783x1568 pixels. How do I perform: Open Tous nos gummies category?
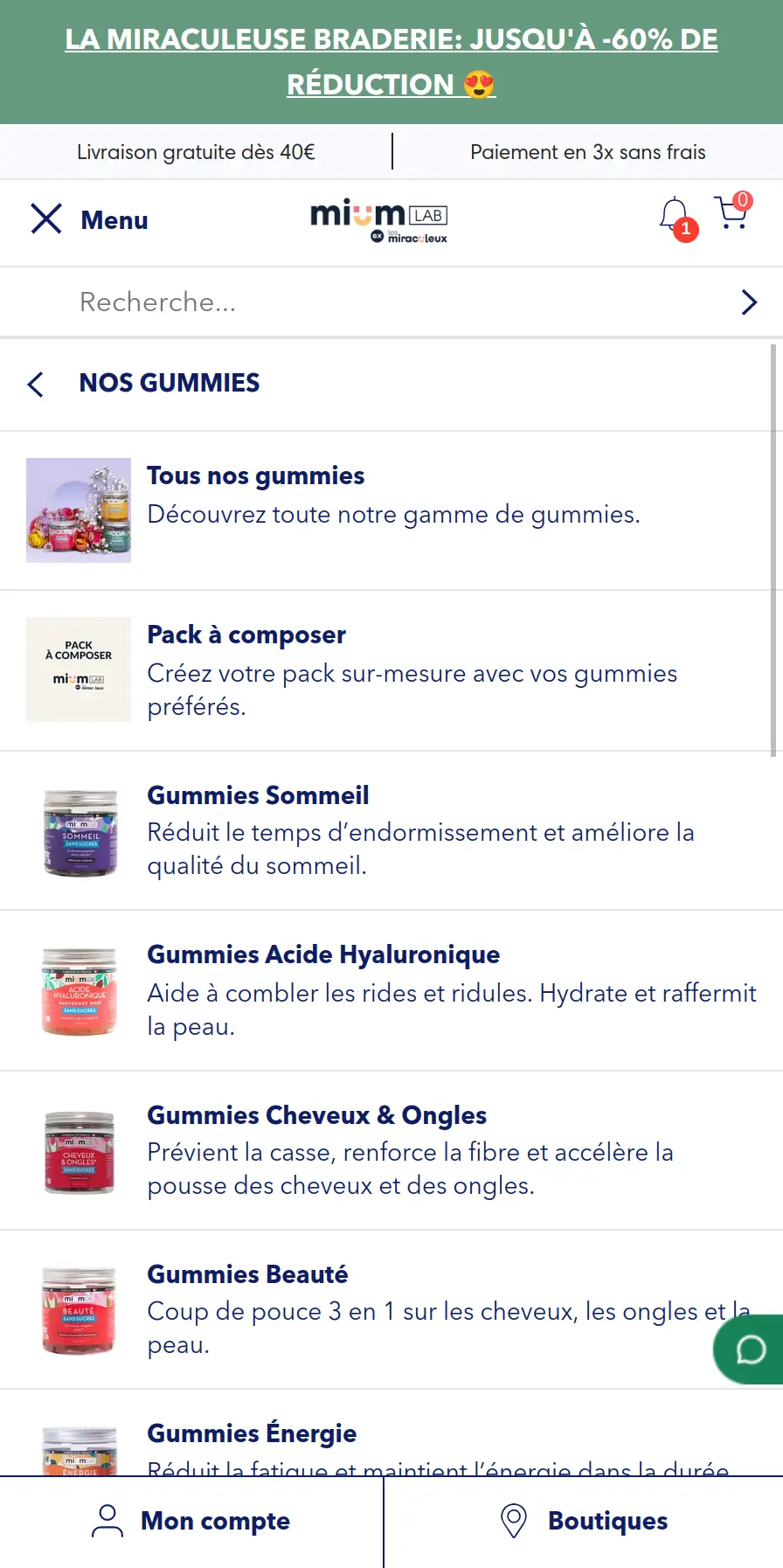click(x=256, y=475)
